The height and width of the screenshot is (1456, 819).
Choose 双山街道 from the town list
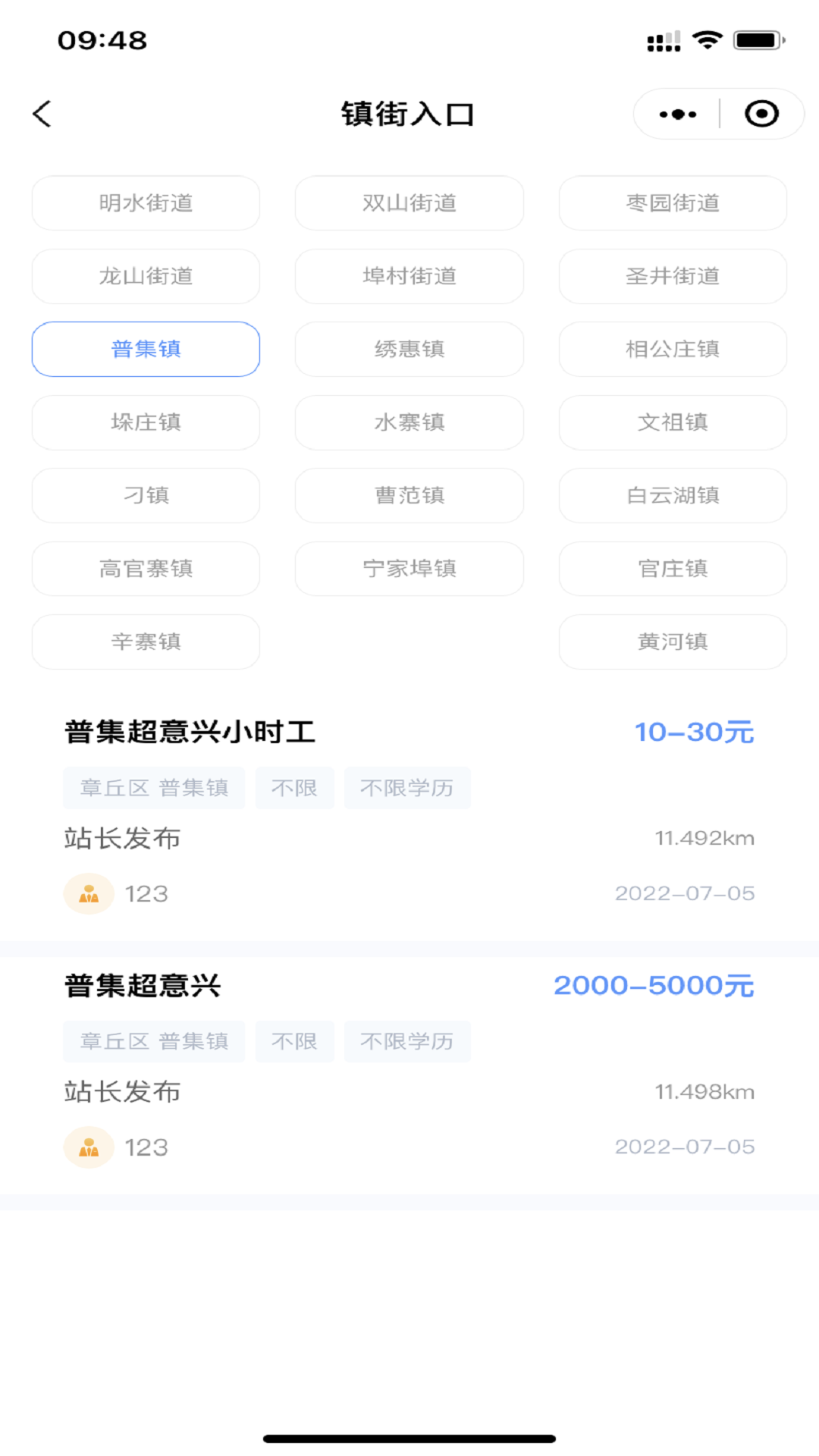(x=409, y=203)
